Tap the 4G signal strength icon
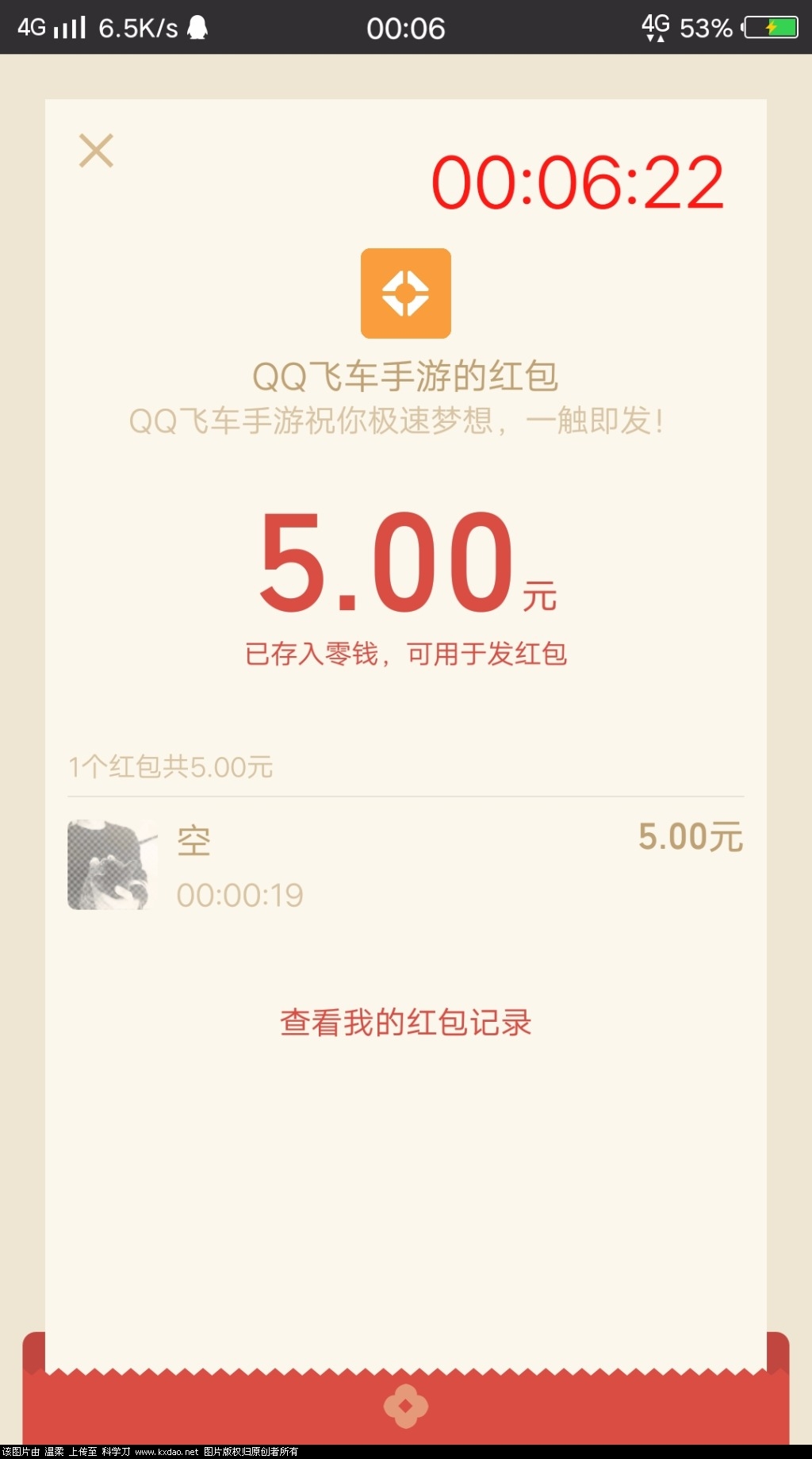 click(x=70, y=26)
